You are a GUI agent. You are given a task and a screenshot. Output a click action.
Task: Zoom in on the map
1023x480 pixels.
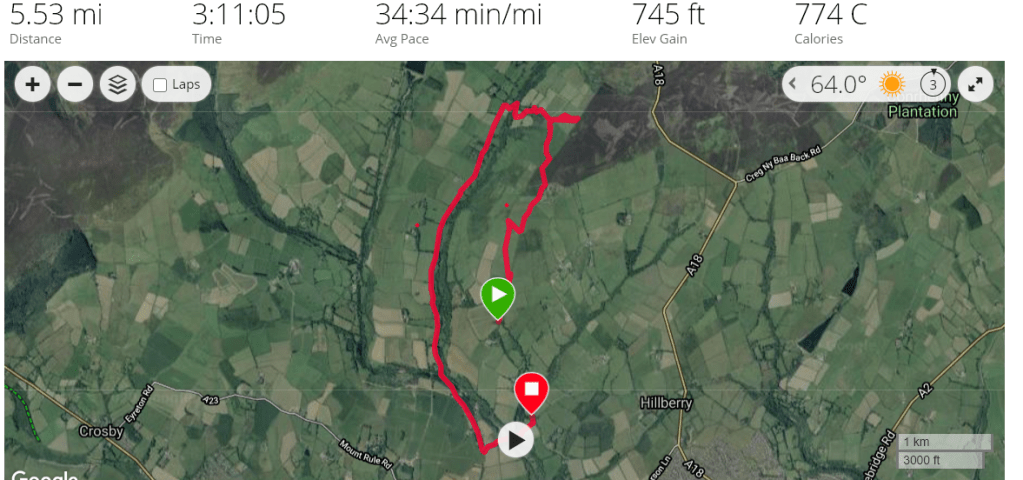click(33, 84)
